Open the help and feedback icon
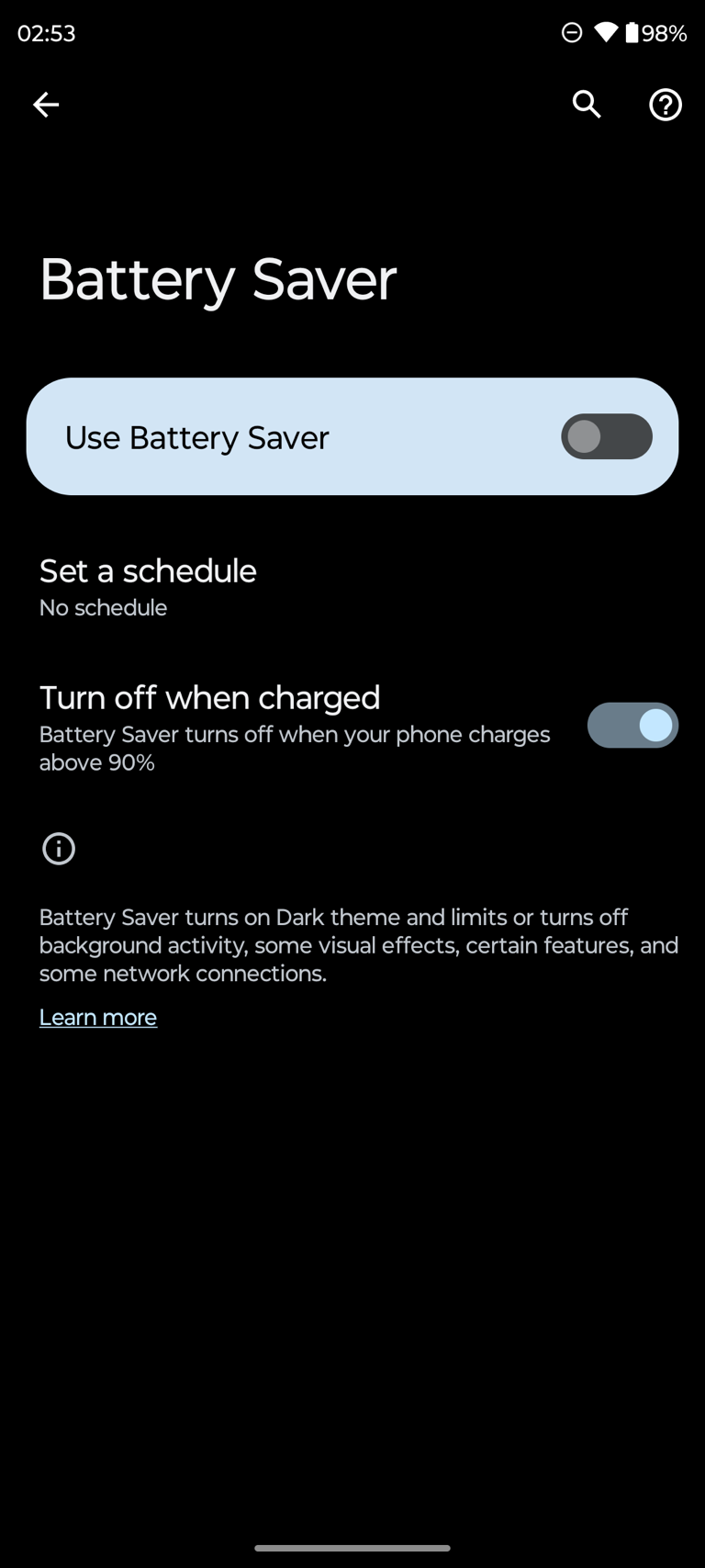The width and height of the screenshot is (705, 1568). pyautogui.click(x=666, y=105)
